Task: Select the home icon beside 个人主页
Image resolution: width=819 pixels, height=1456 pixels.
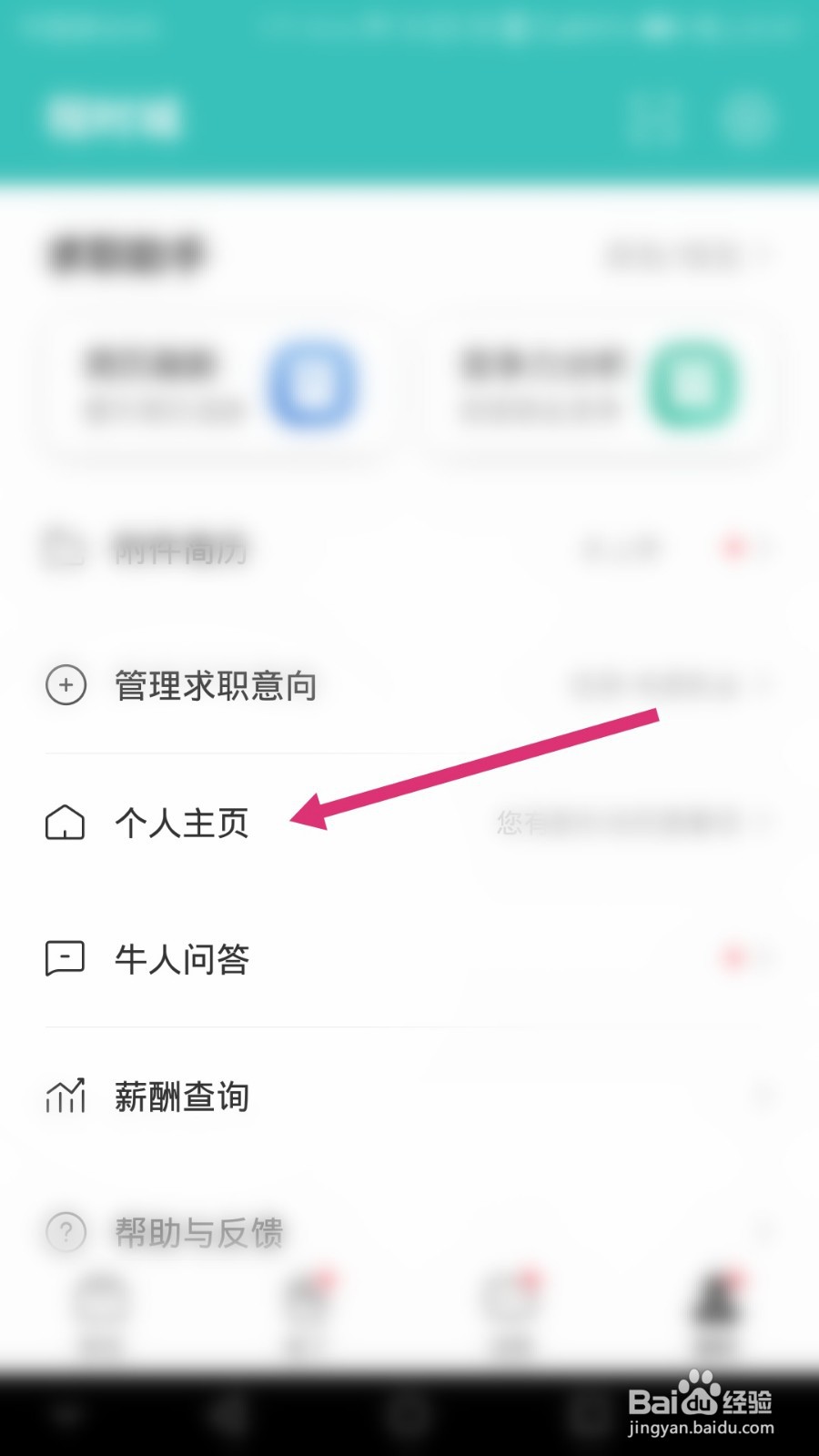Action: tap(64, 822)
